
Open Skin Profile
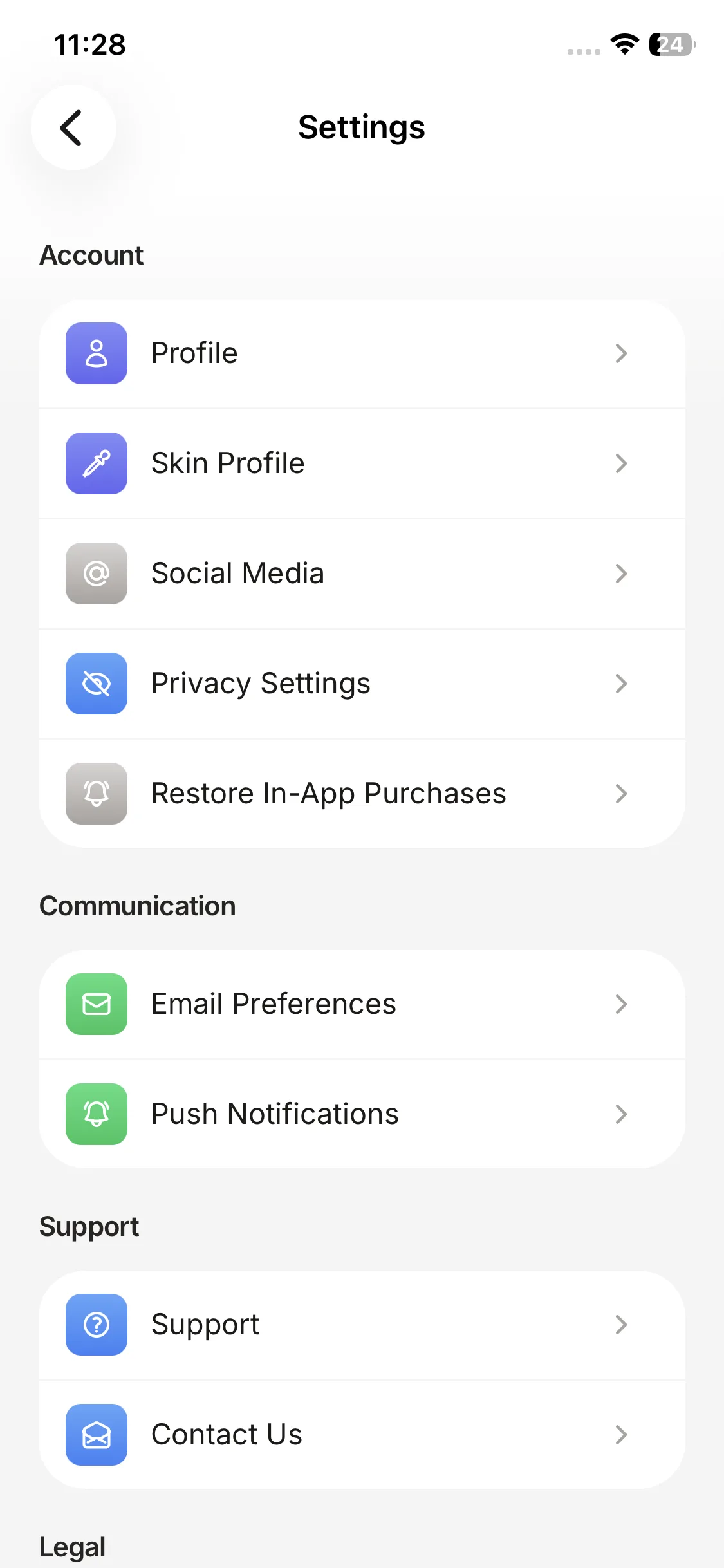pos(362,463)
